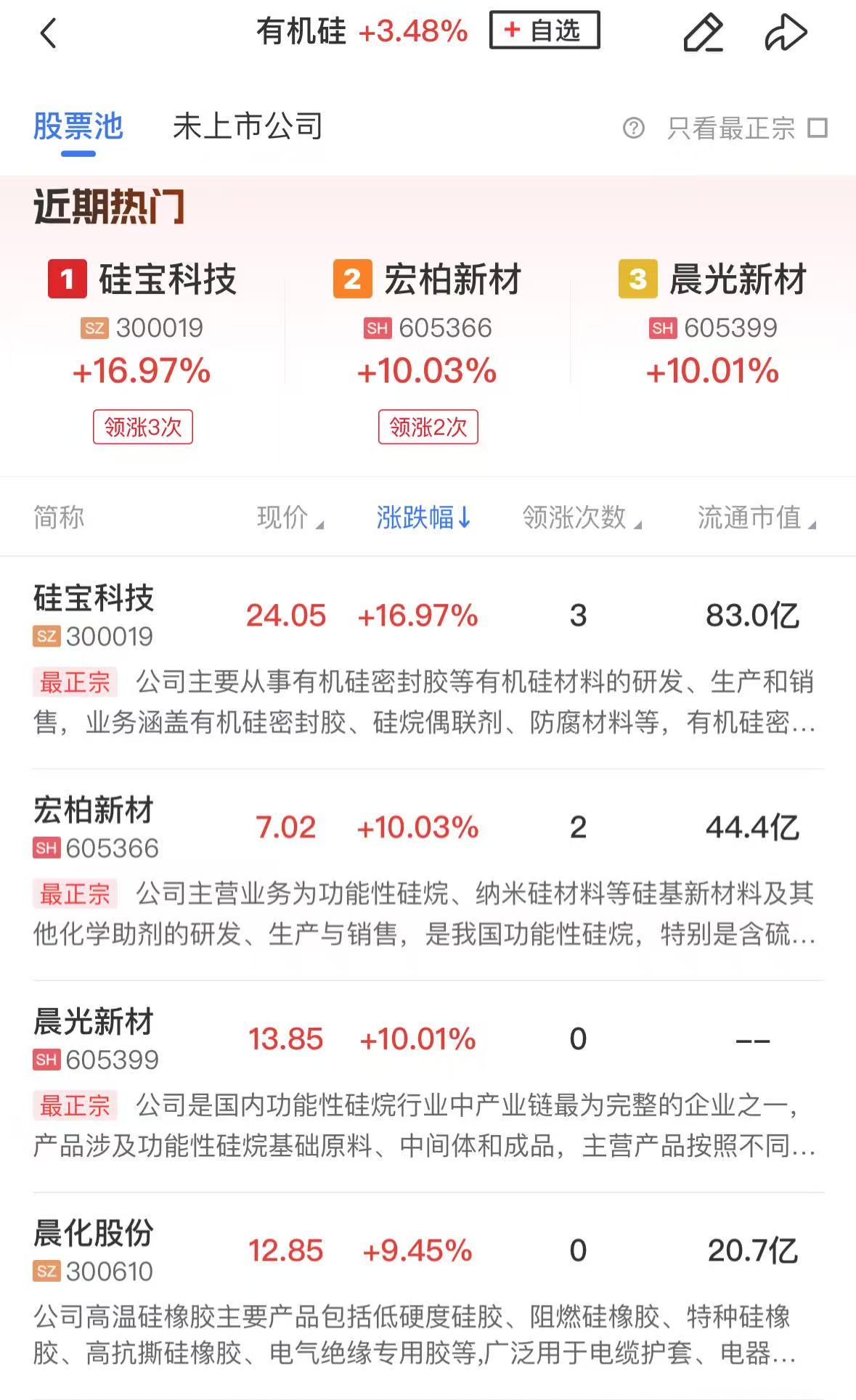Select the 股票池 tab
Viewport: 856px width, 1400px height.
(x=78, y=127)
